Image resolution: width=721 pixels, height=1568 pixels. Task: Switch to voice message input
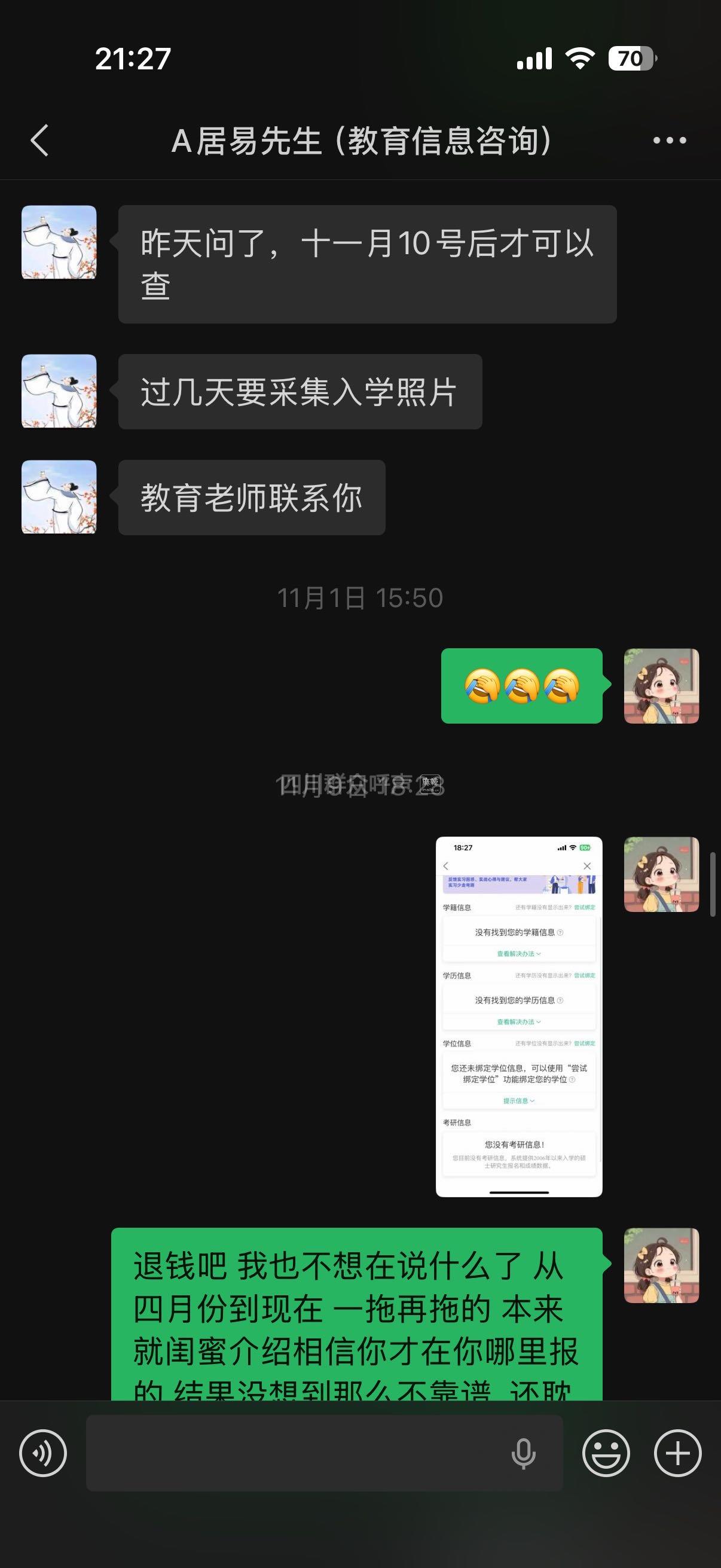pyautogui.click(x=43, y=1453)
